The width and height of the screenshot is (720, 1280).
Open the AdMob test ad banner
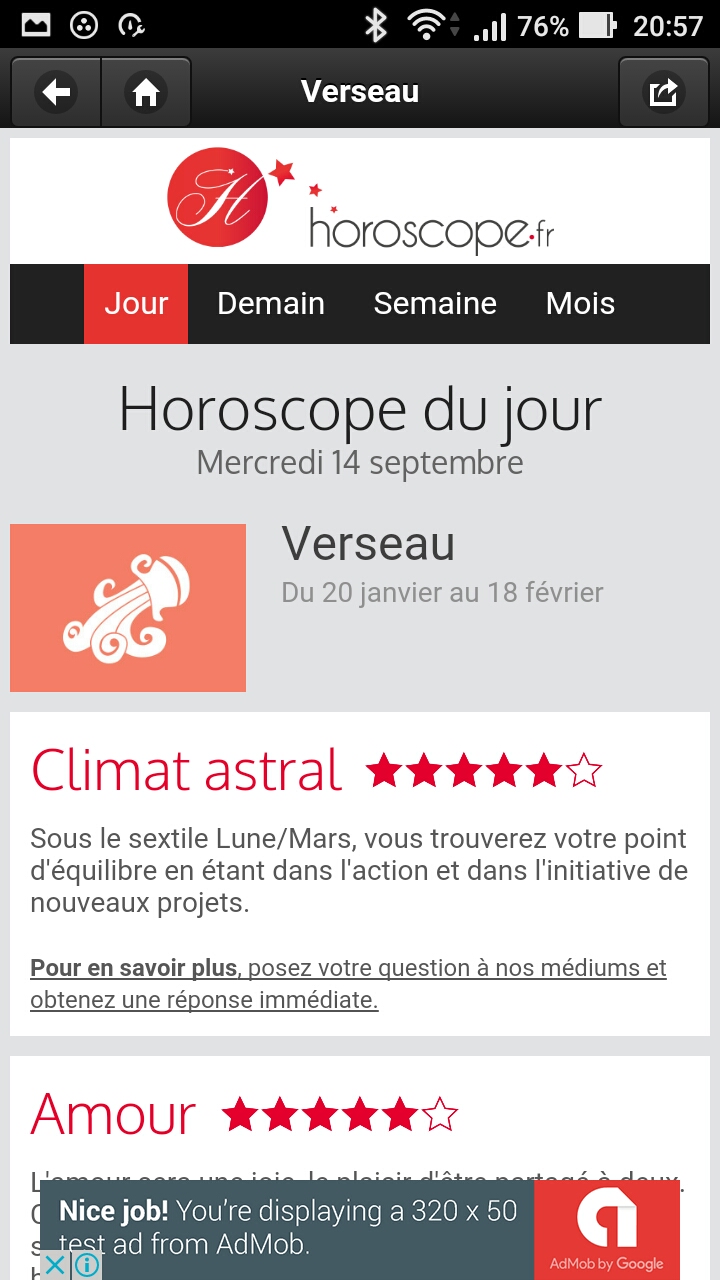[x=360, y=1226]
